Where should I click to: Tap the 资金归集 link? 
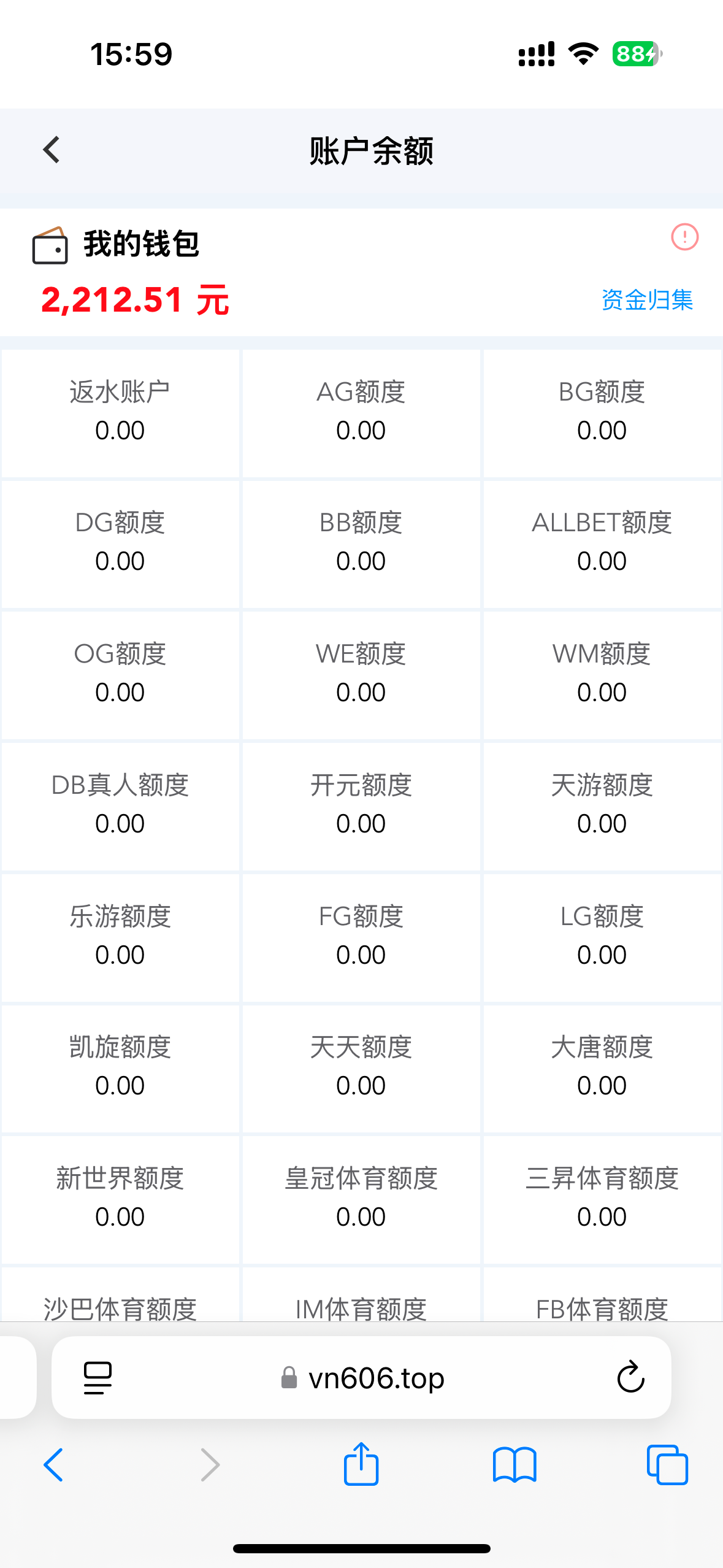pos(647,300)
